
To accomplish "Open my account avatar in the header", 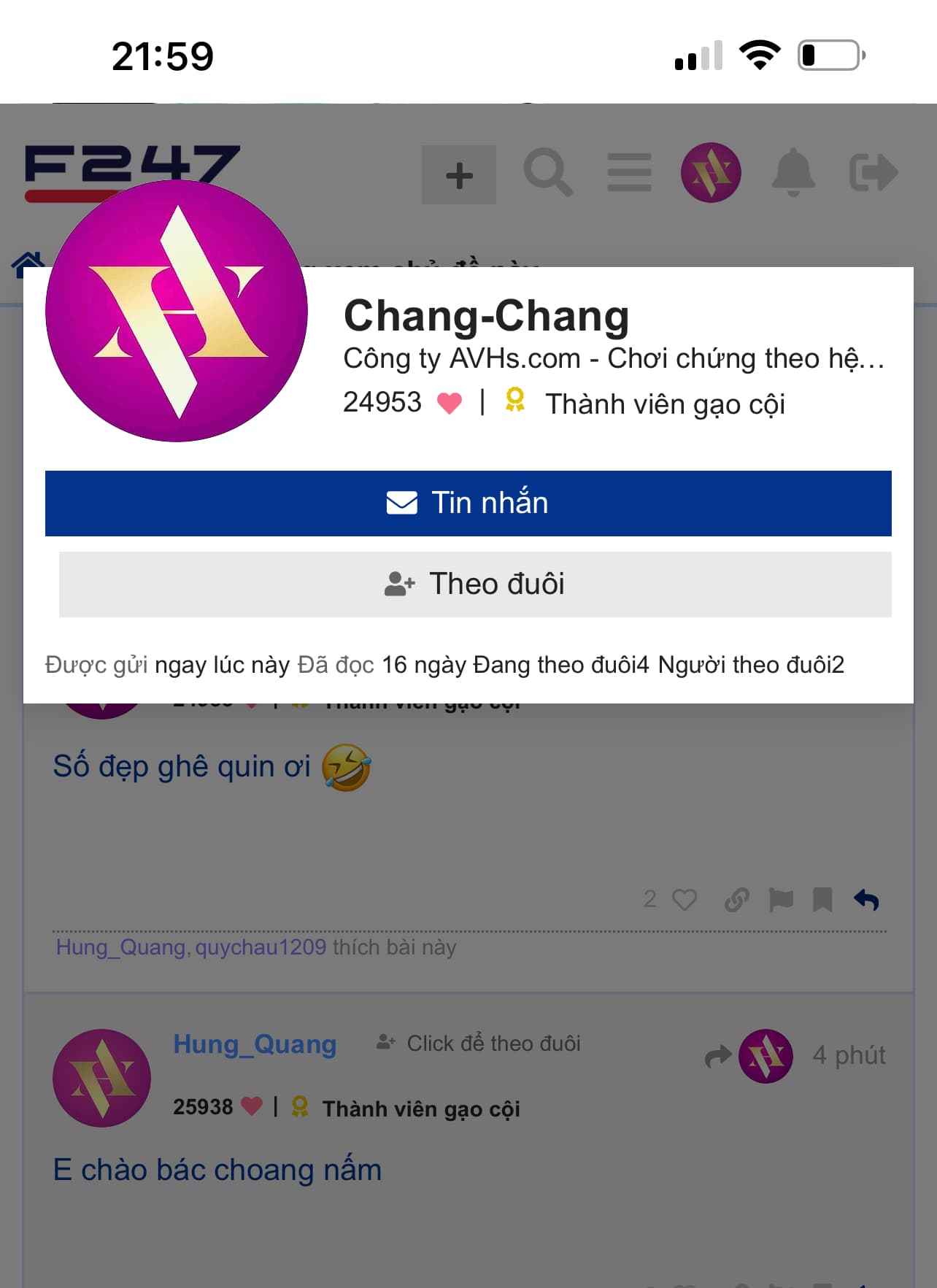I will pyautogui.click(x=710, y=173).
